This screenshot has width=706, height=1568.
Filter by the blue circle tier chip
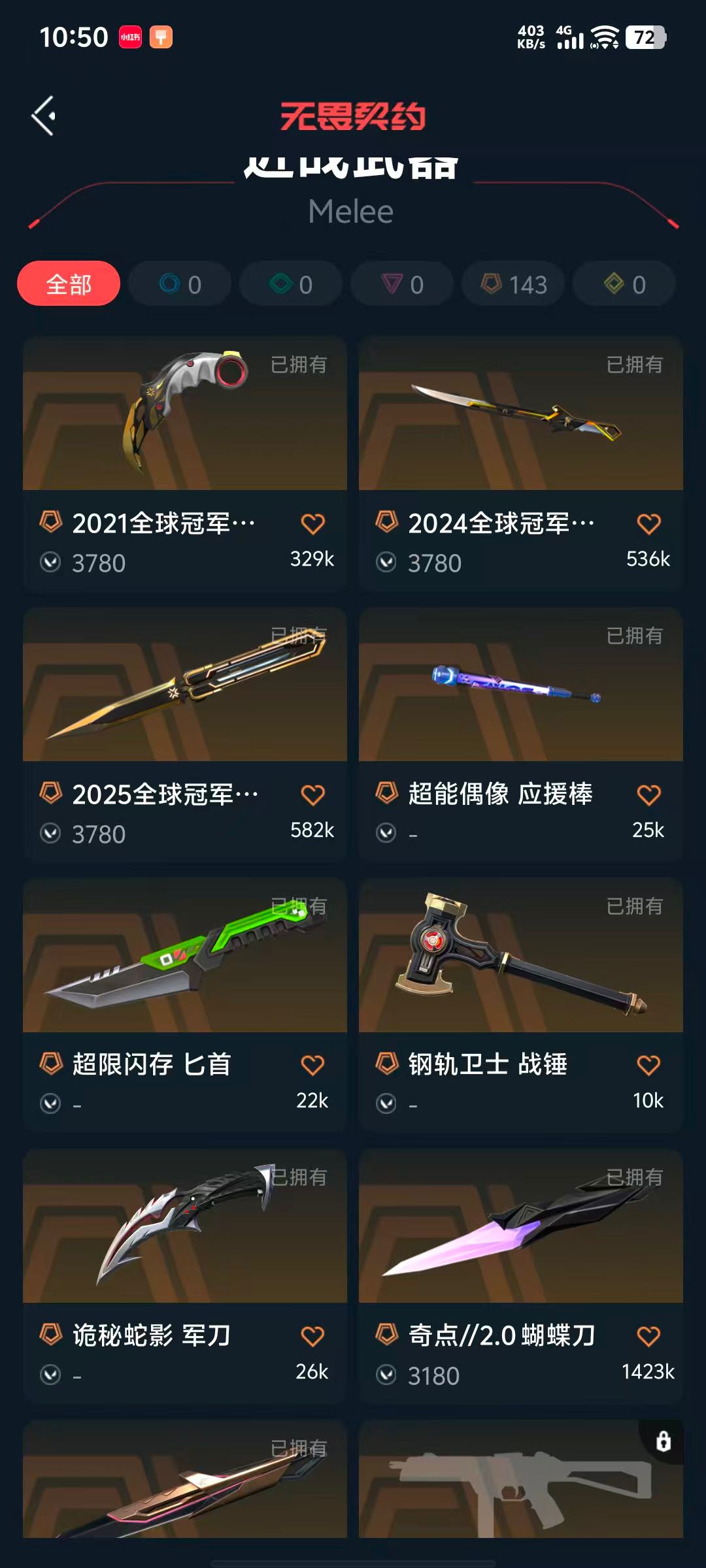coord(180,284)
